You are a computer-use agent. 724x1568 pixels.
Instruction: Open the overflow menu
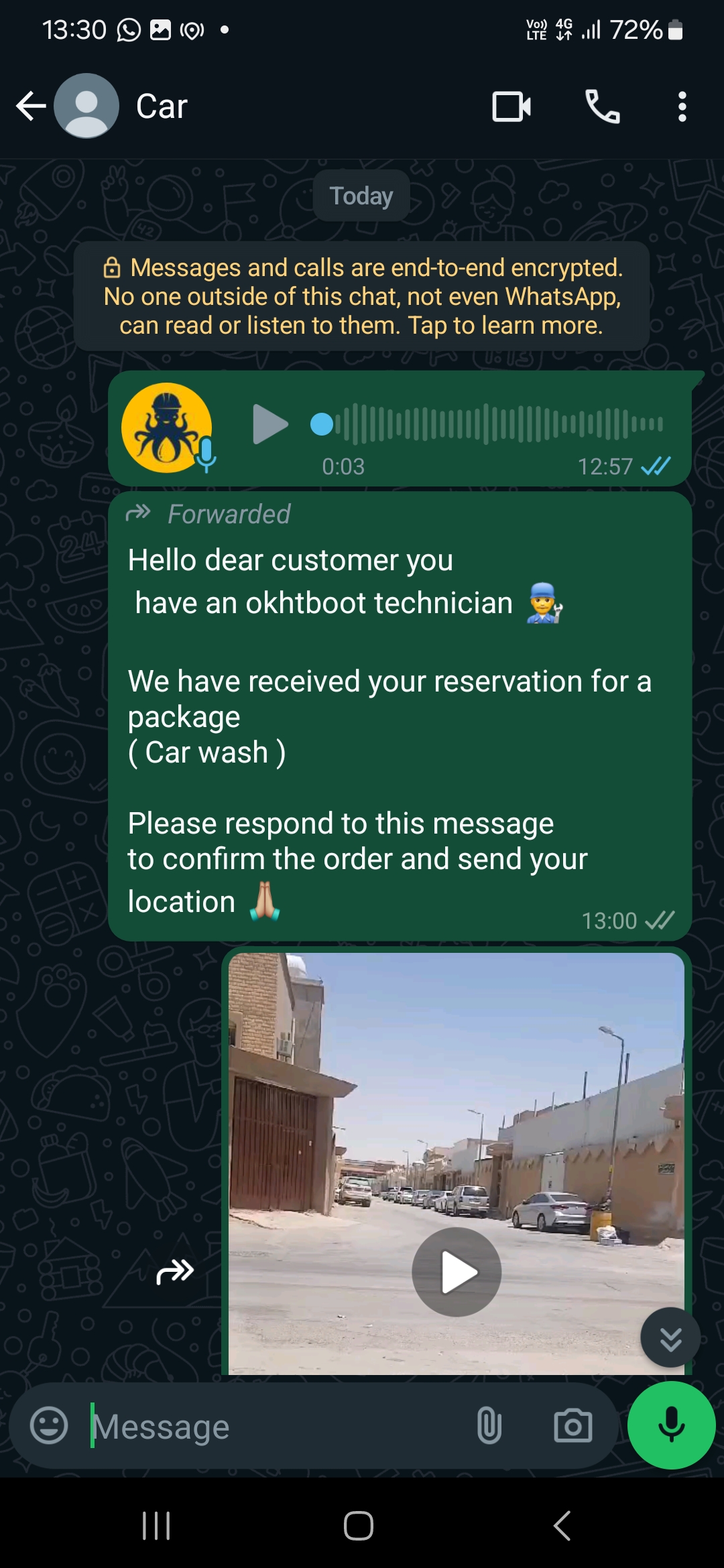(x=682, y=107)
